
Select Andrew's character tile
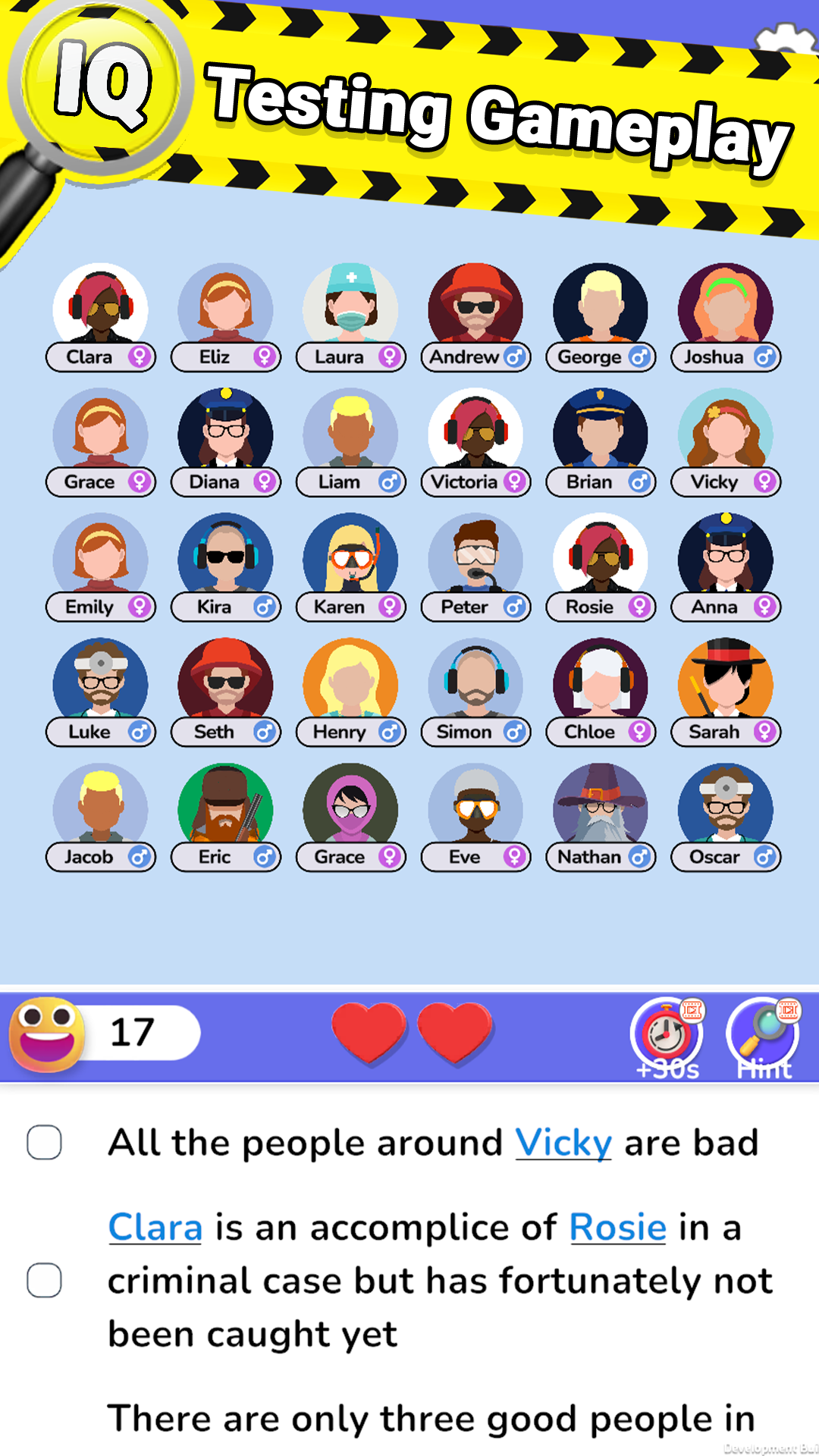pos(475,312)
